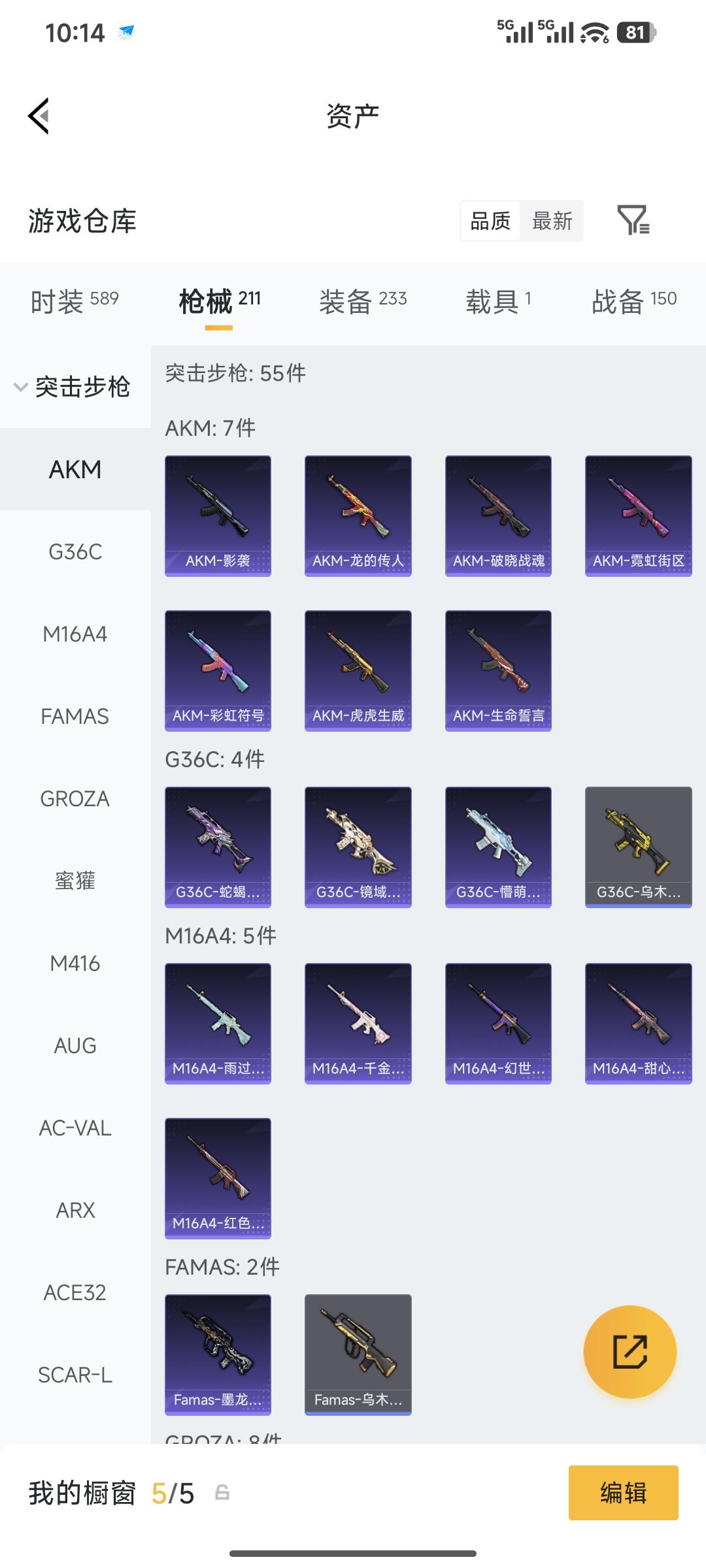Open the AKM-虎虎生威 skin tile
The width and height of the screenshot is (706, 1568).
(358, 670)
